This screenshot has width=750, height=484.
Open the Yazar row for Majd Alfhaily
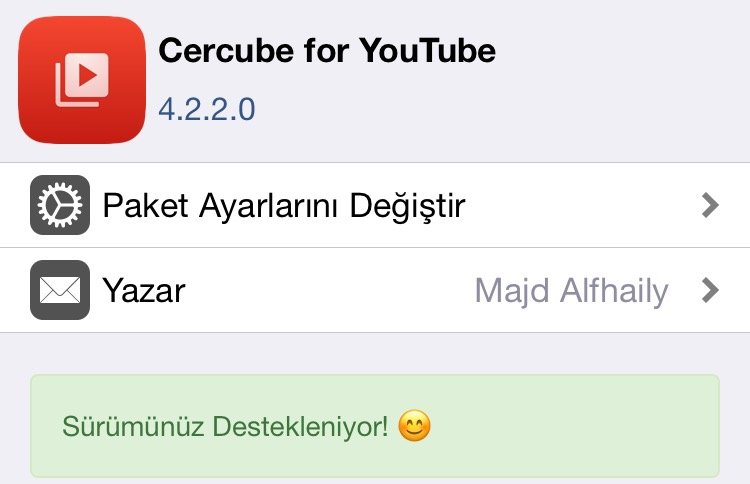(x=374, y=291)
